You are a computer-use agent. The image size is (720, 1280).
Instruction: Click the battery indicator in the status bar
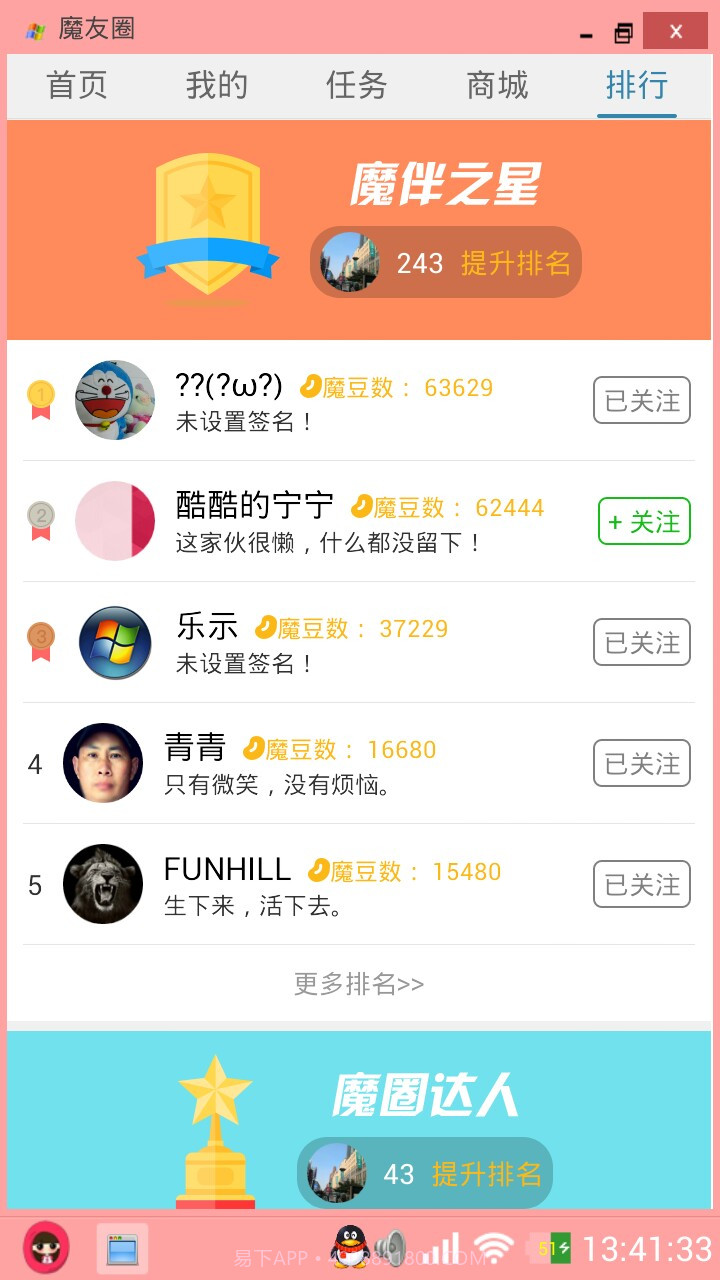tap(556, 1248)
